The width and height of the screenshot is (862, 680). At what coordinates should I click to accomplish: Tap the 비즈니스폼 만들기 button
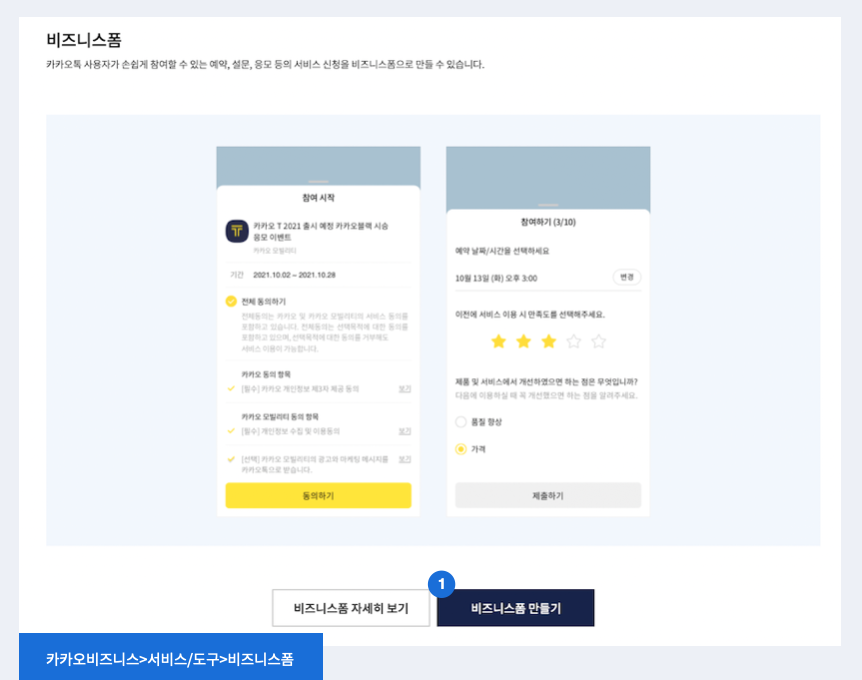[x=516, y=608]
